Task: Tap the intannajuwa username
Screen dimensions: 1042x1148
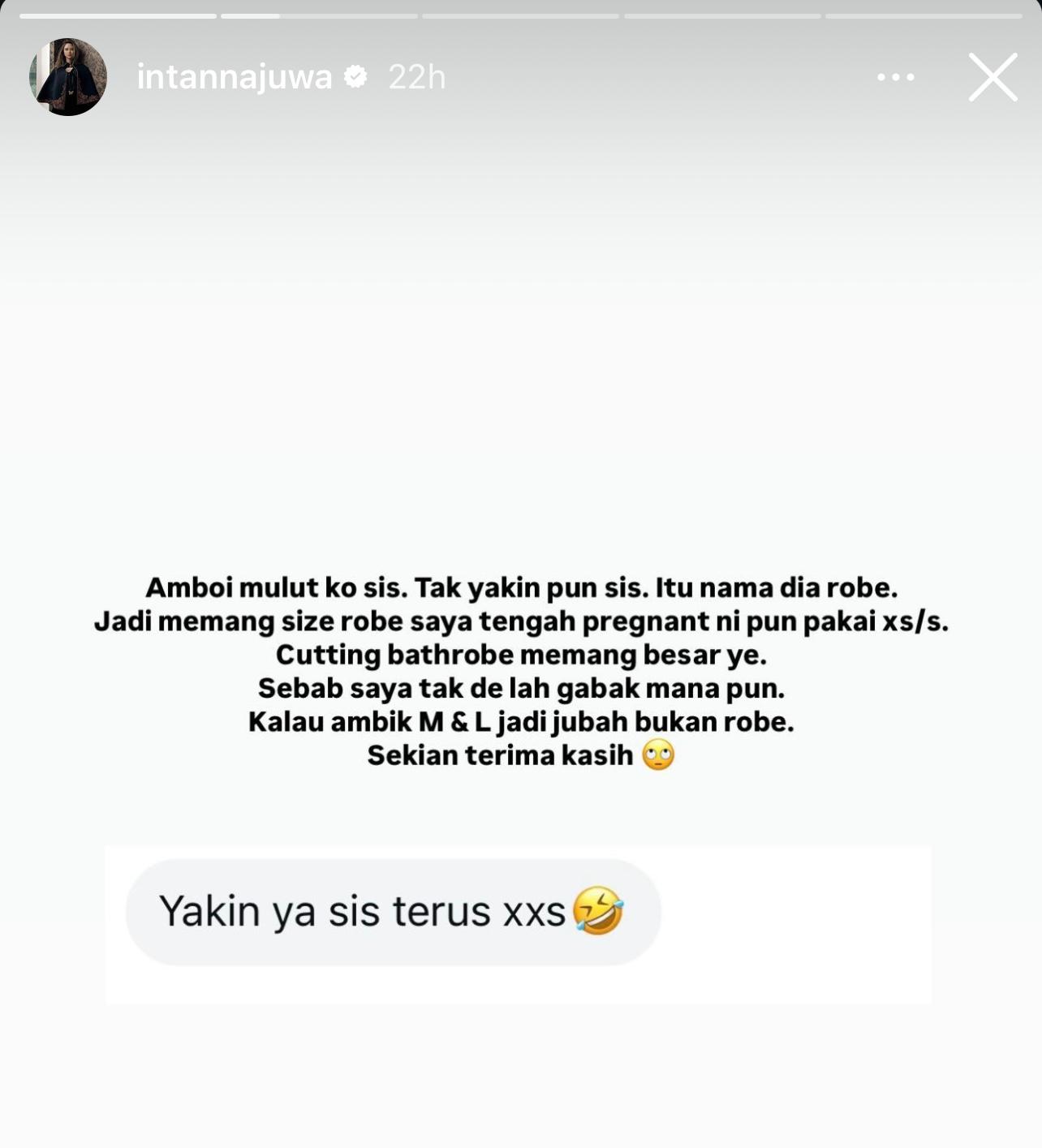Action: pos(235,77)
